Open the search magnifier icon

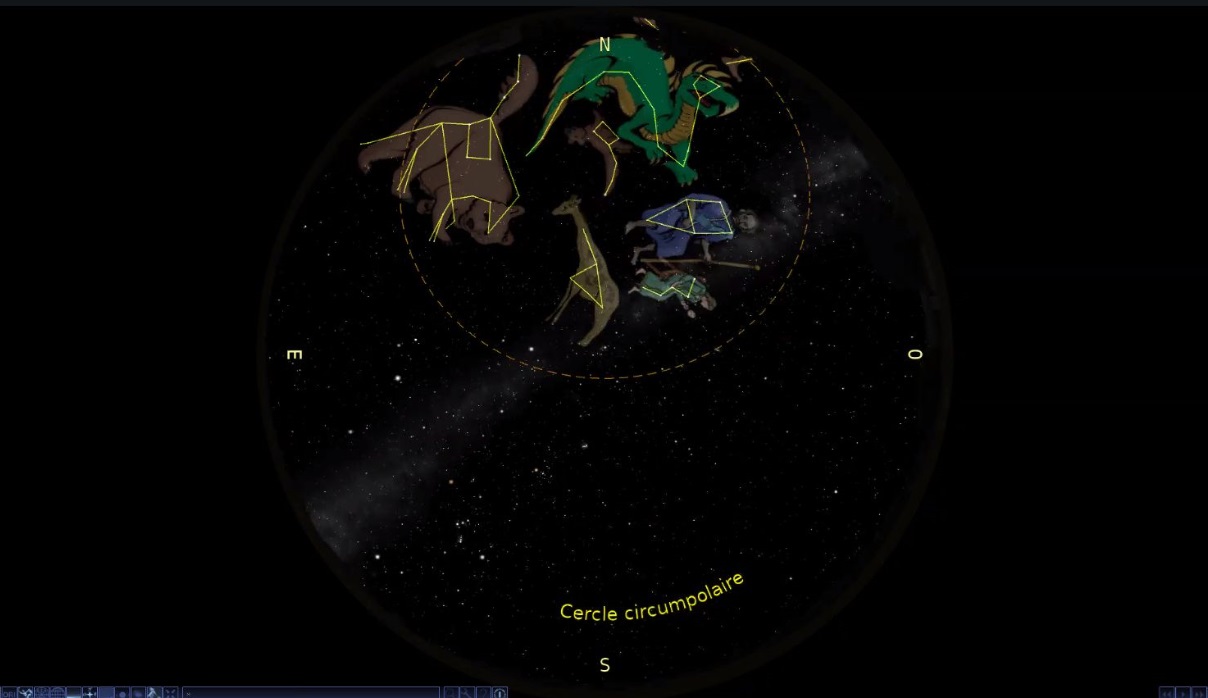click(x=450, y=692)
